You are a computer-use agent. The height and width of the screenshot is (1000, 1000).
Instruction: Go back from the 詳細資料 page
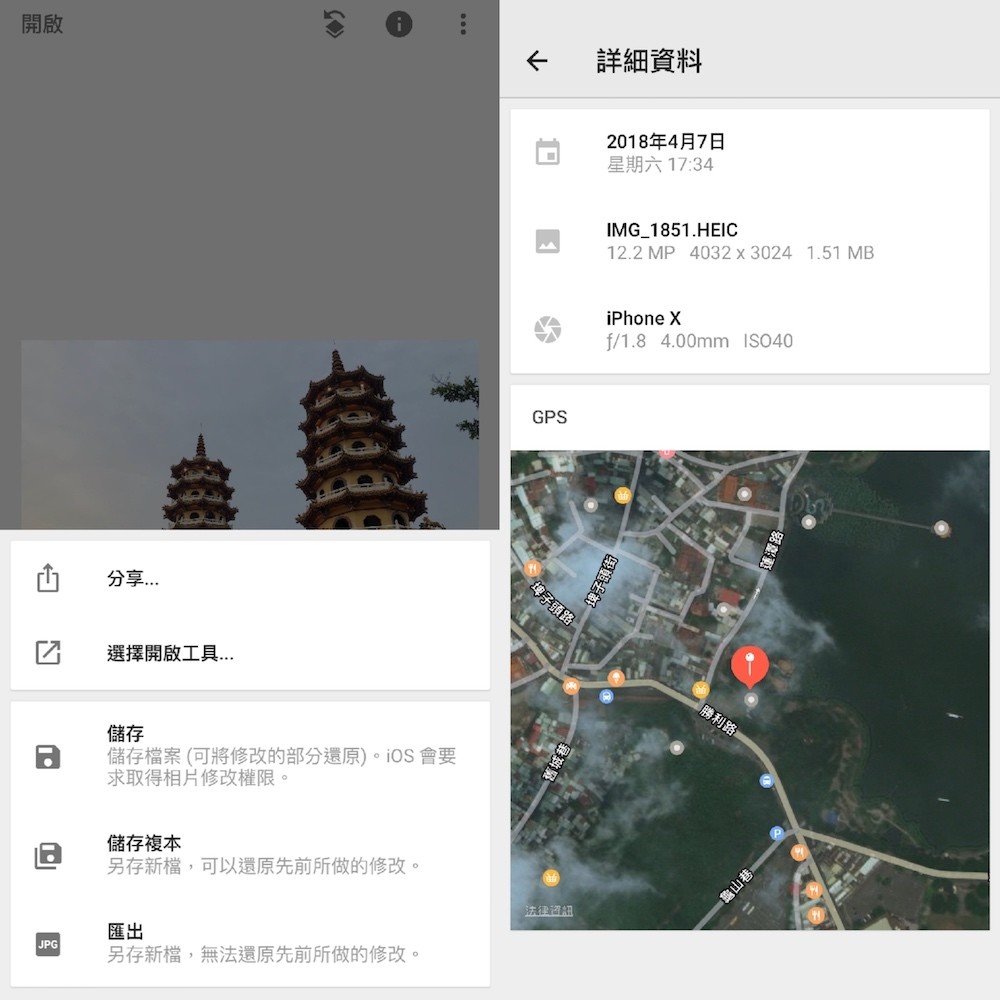(x=537, y=61)
